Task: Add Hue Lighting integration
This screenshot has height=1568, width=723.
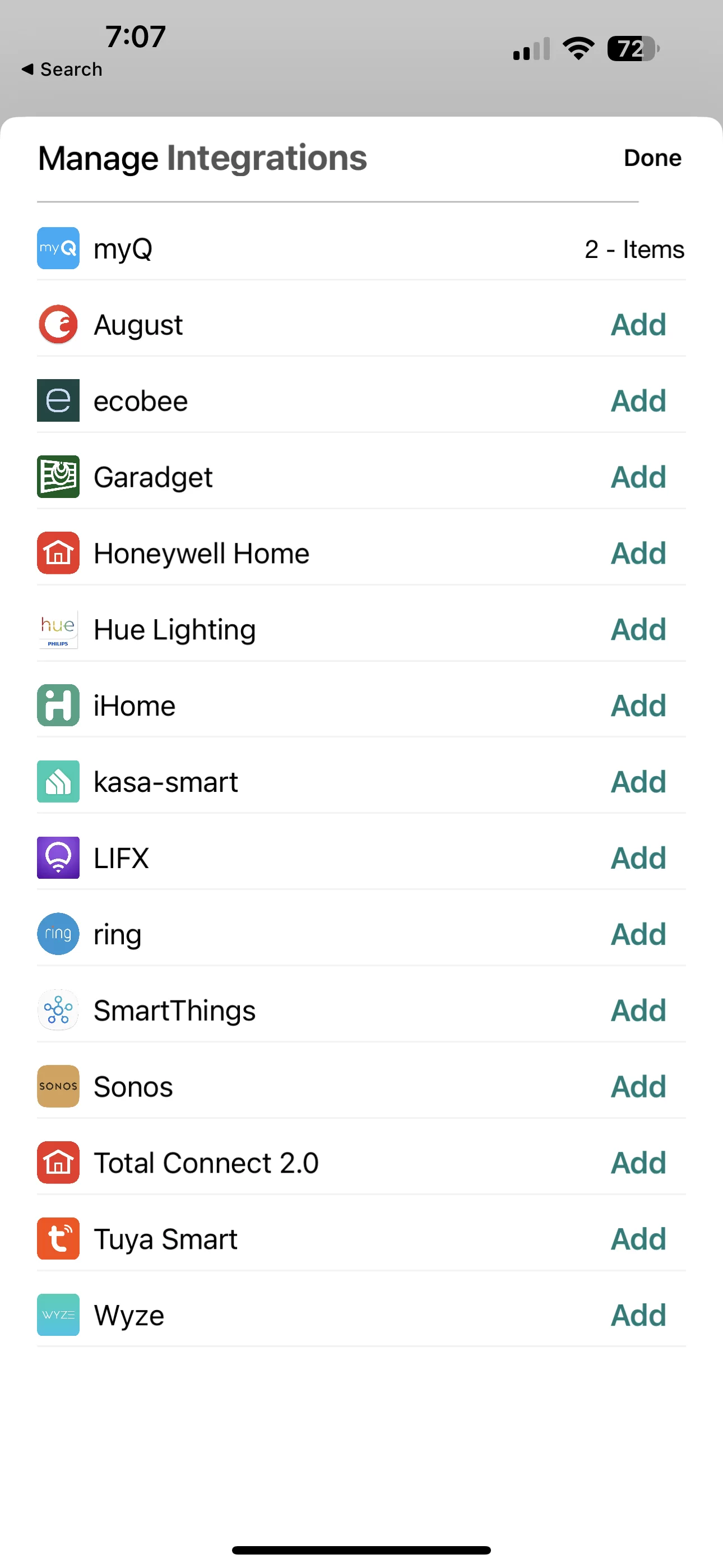Action: pos(638,629)
